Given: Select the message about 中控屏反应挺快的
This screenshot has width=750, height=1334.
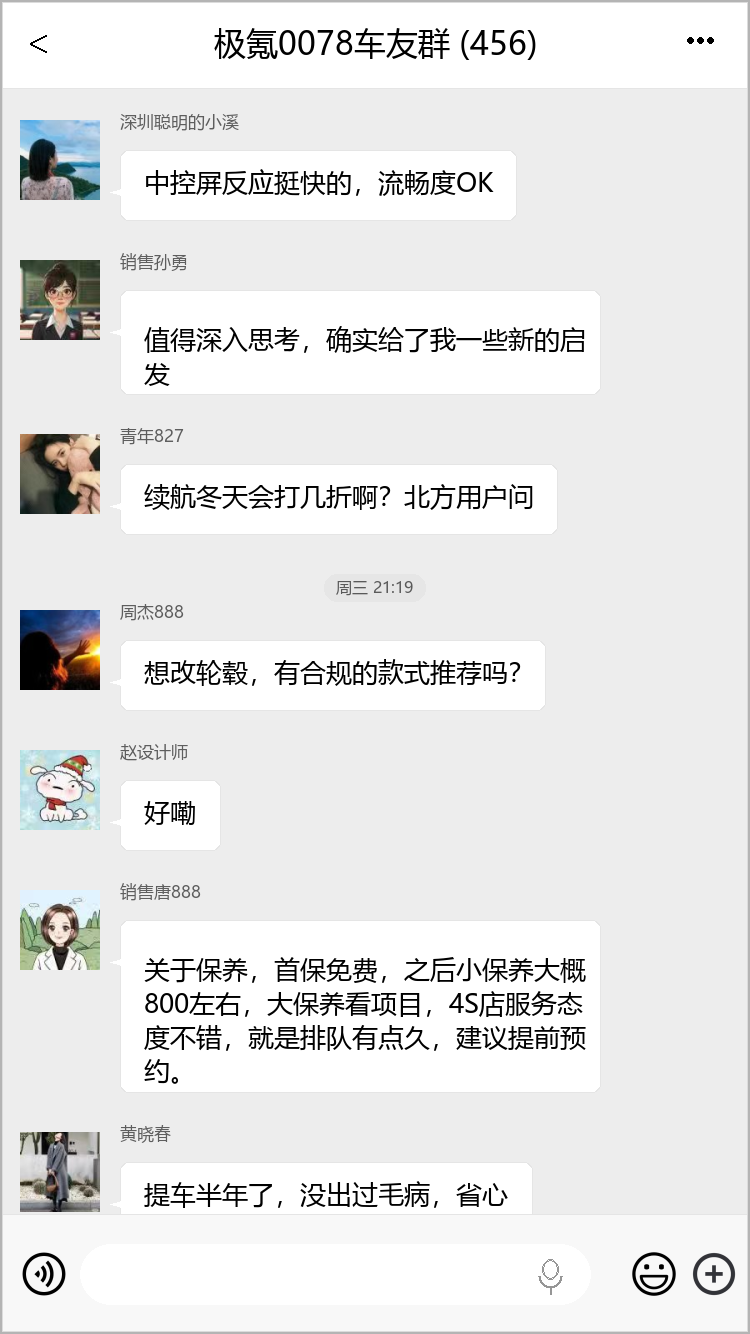Looking at the screenshot, I should [318, 185].
